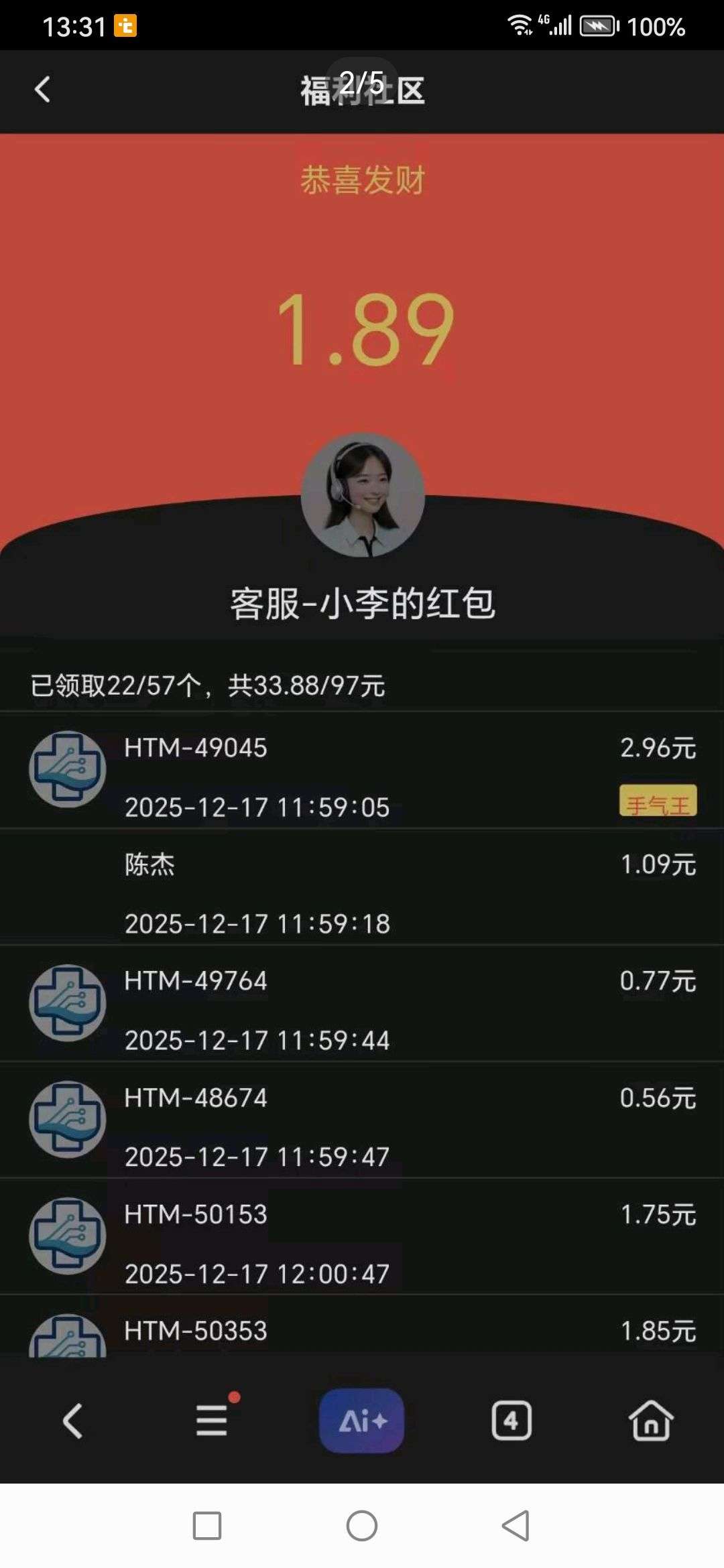Open the tab switcher showing 4 tabs
724x1568 pixels.
click(x=511, y=1421)
